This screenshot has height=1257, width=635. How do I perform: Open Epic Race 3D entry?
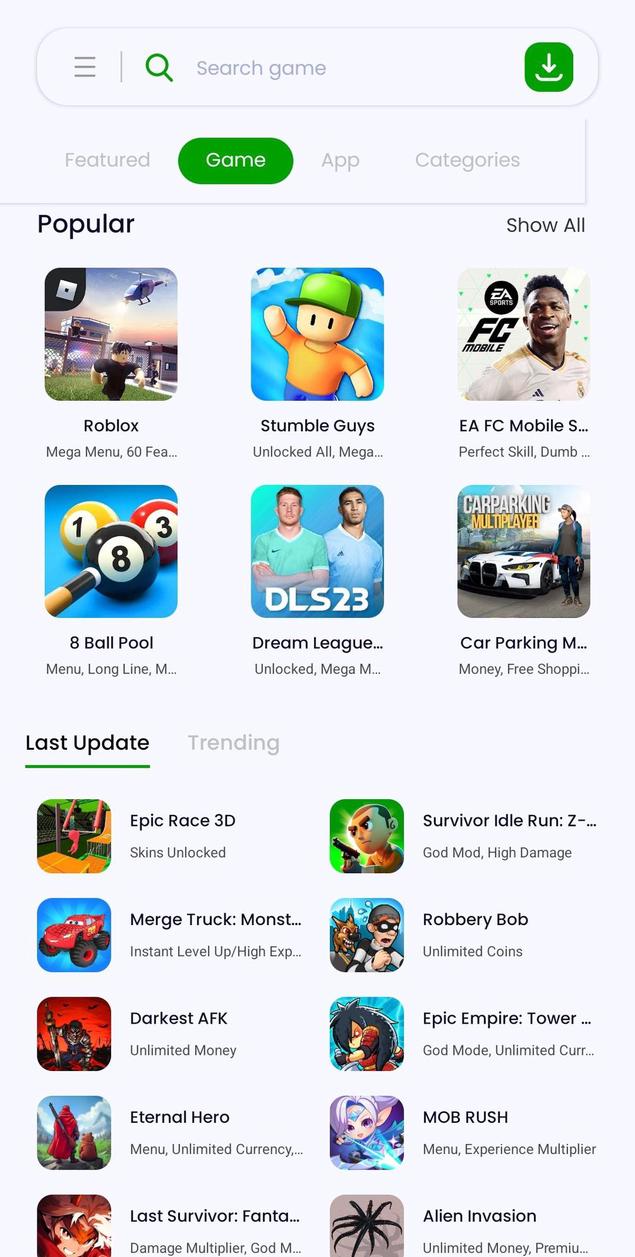tap(170, 836)
